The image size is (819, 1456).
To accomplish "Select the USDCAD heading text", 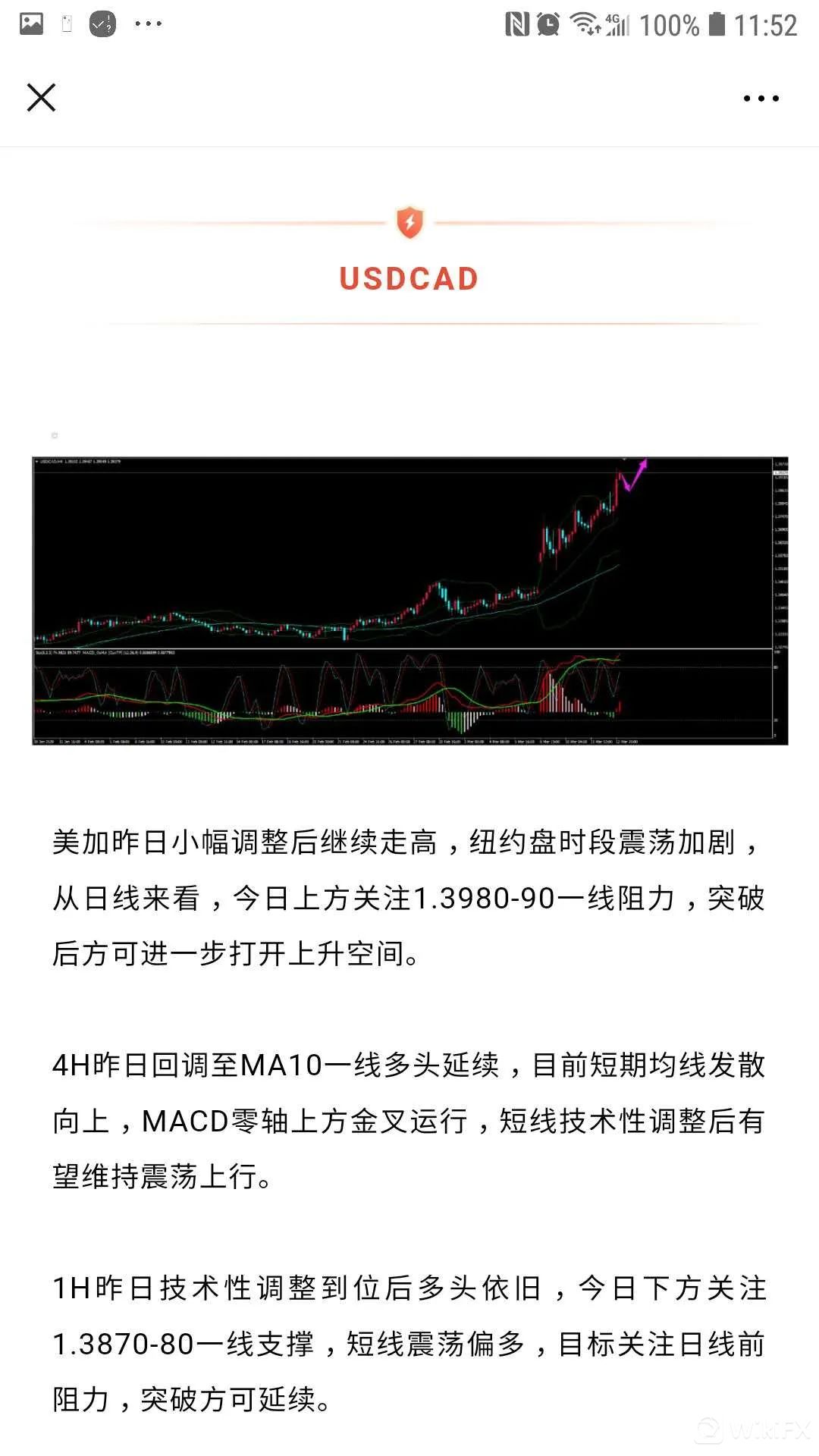I will [x=408, y=279].
